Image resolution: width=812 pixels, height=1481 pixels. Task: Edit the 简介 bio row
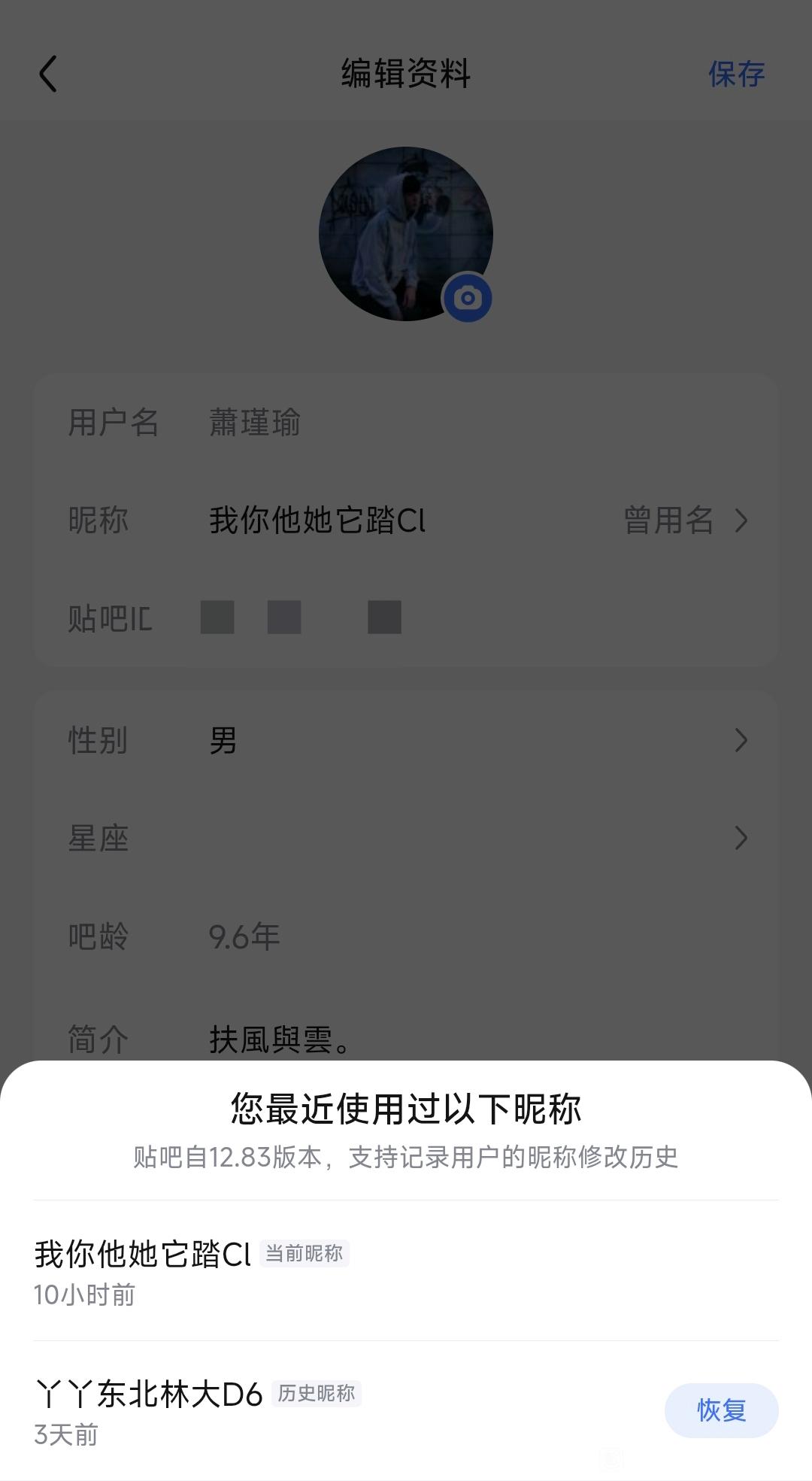coord(406,1039)
